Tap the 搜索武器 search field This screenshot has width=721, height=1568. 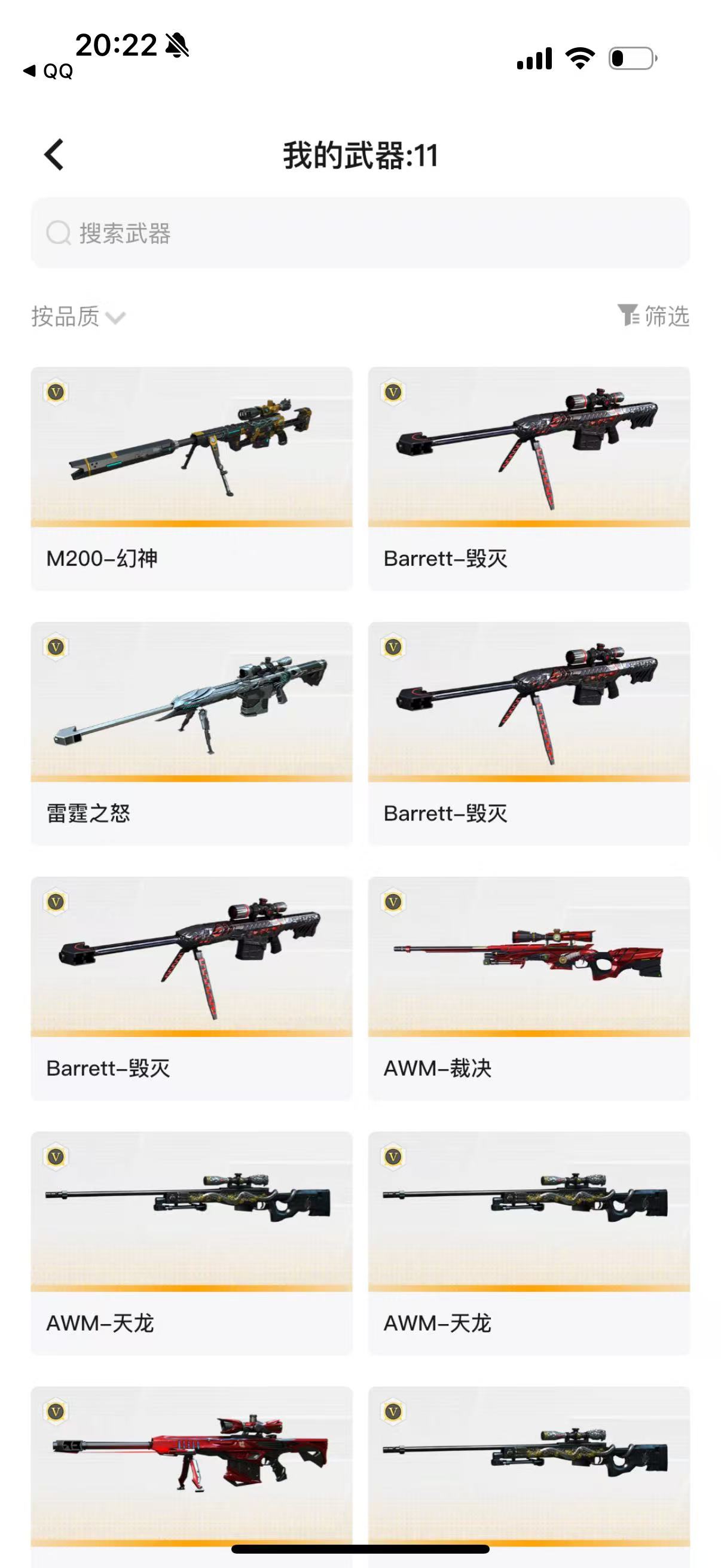click(360, 233)
